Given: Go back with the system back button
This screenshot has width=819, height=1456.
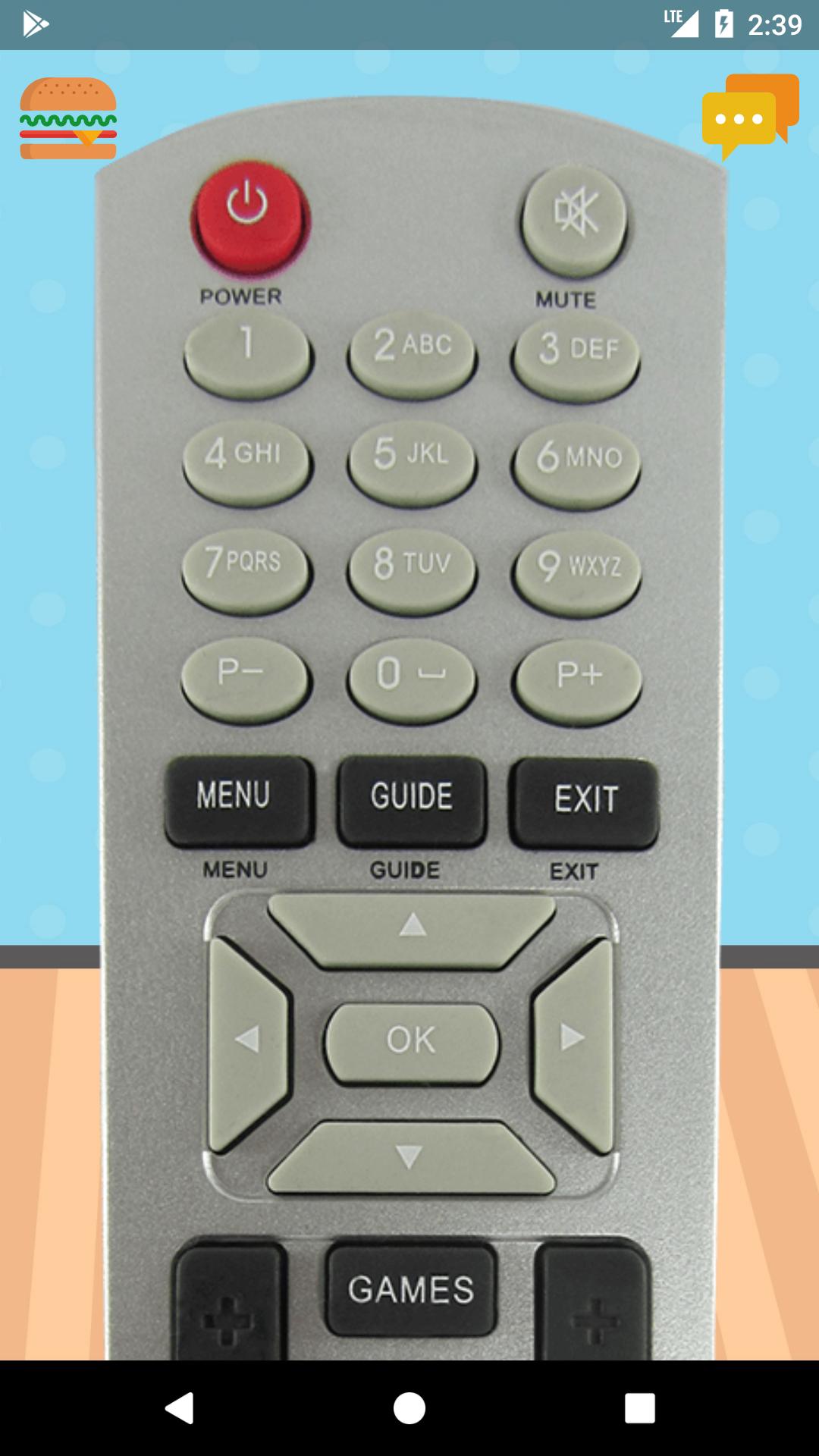Looking at the screenshot, I should (x=180, y=1408).
